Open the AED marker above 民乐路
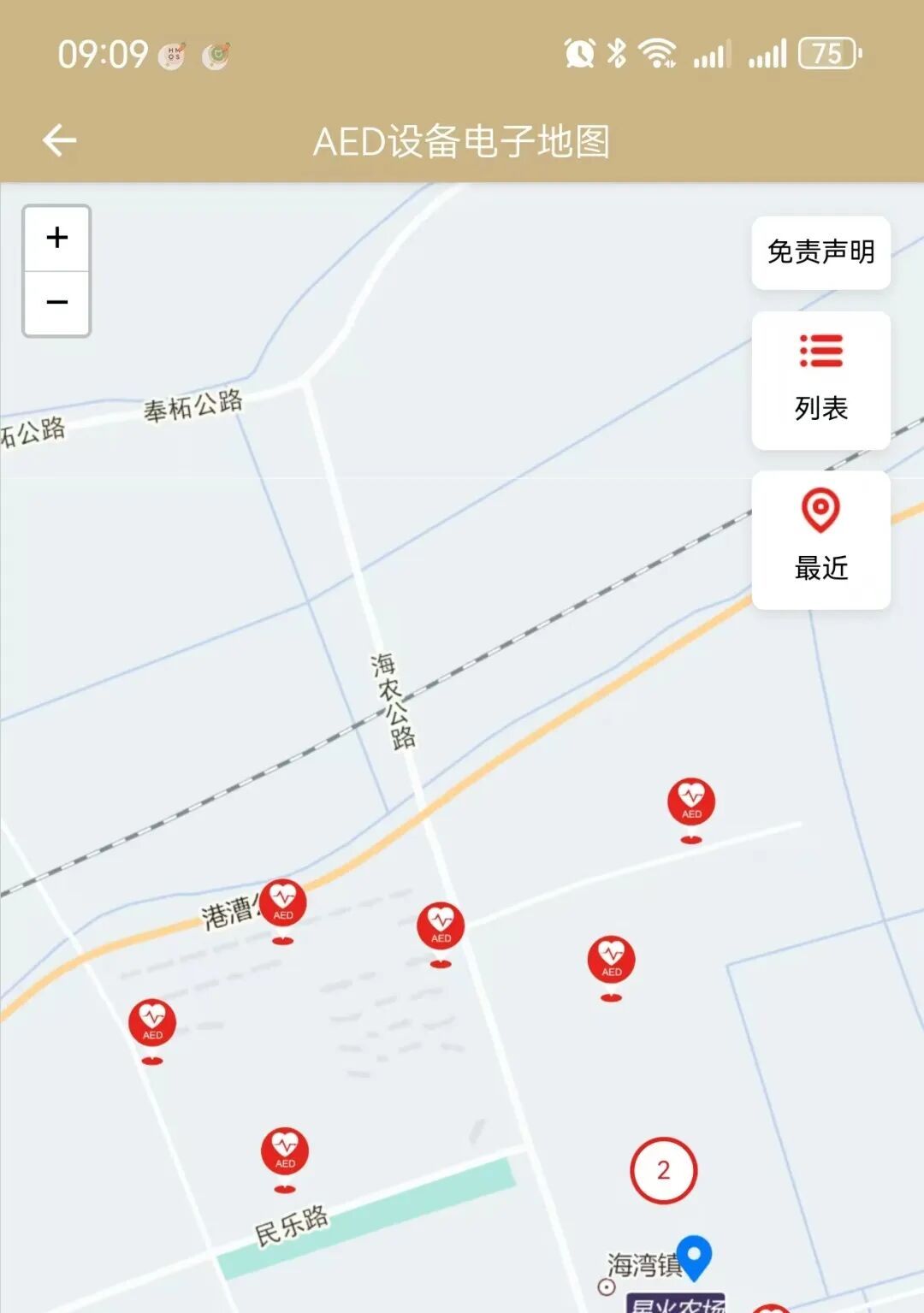 click(x=285, y=1151)
